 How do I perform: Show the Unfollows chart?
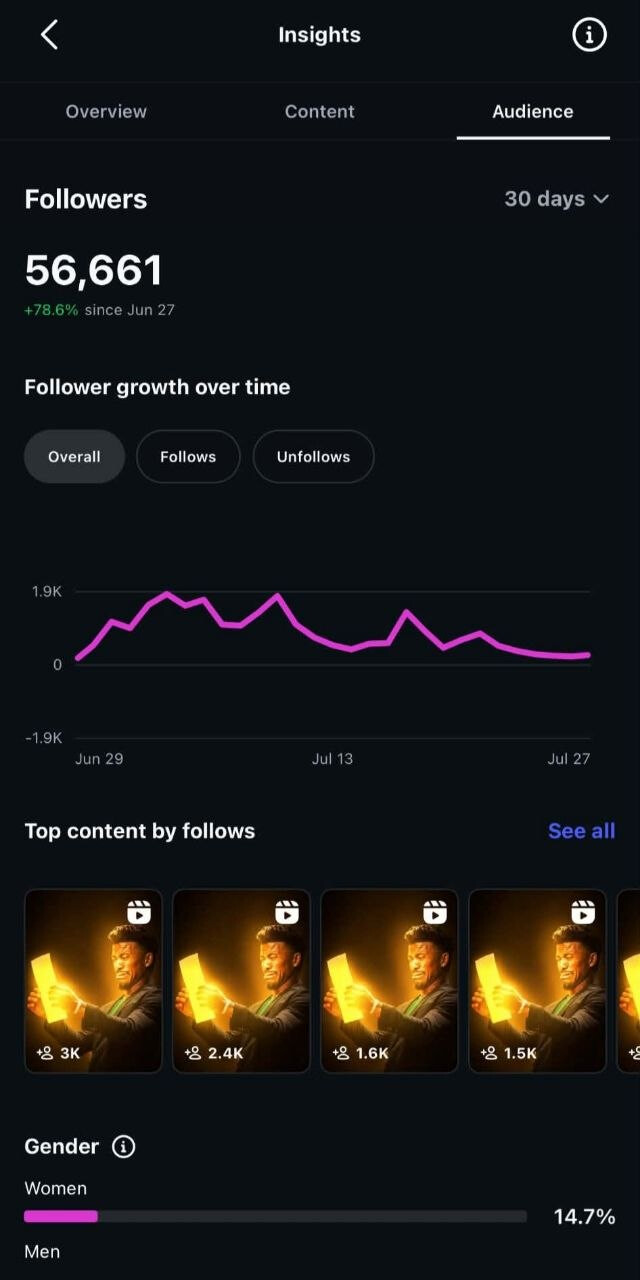pyautogui.click(x=313, y=457)
